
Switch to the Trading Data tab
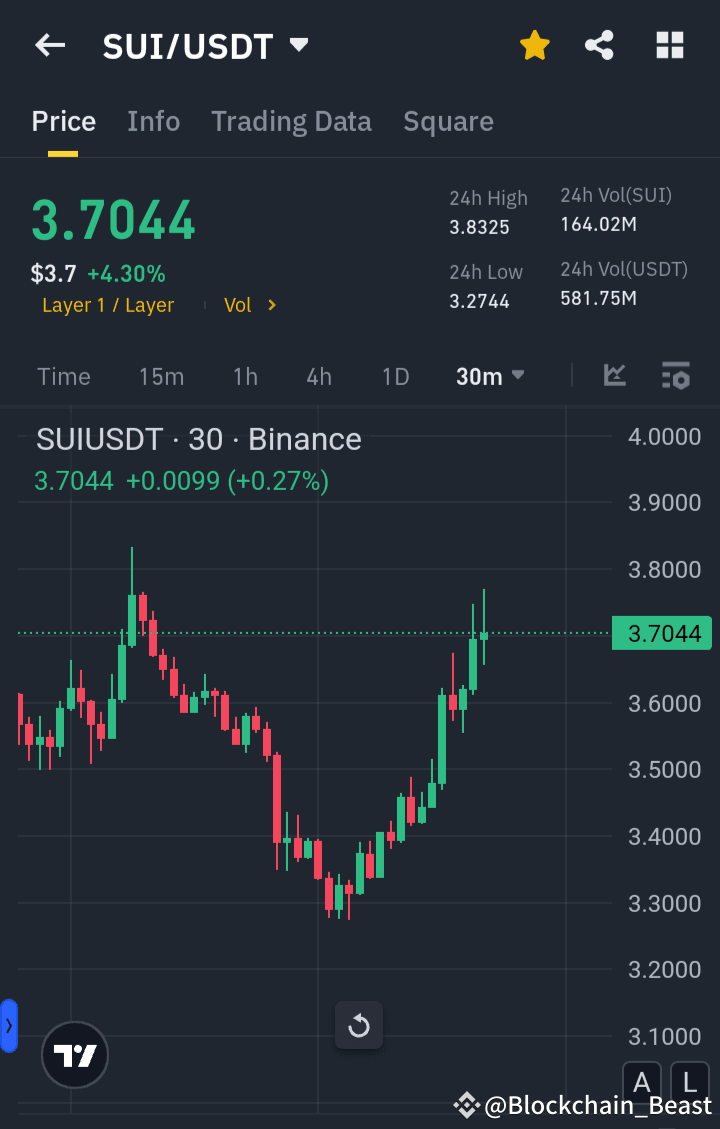(291, 121)
